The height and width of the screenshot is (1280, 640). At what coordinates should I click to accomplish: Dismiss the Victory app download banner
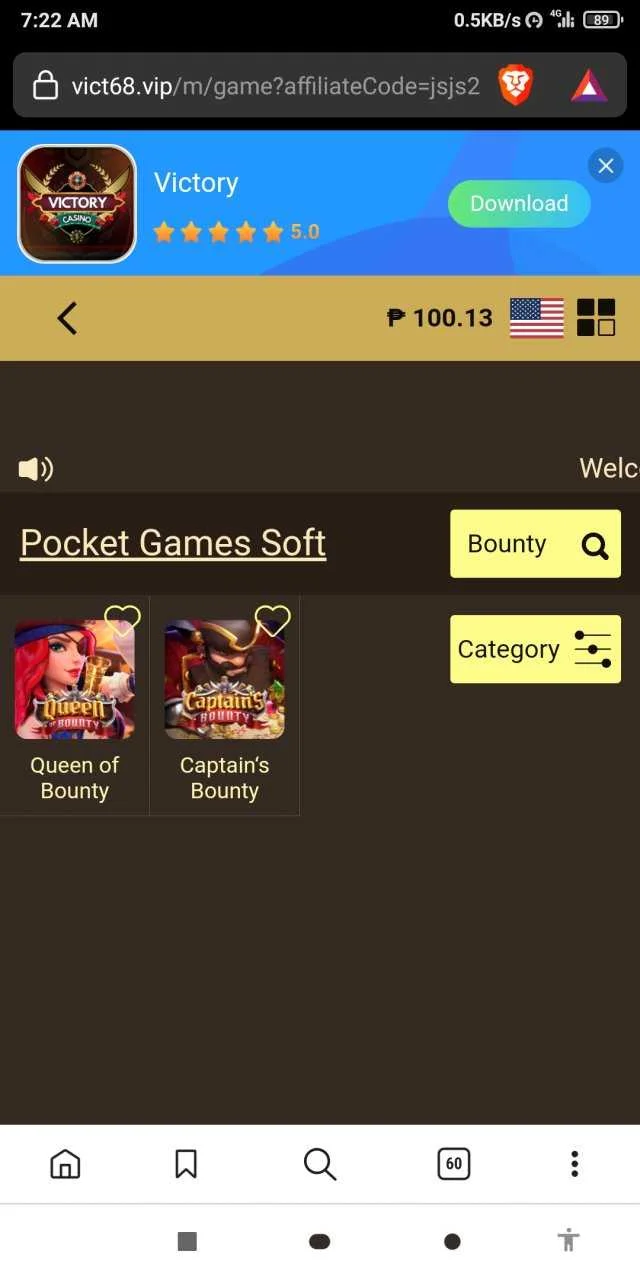coord(605,166)
